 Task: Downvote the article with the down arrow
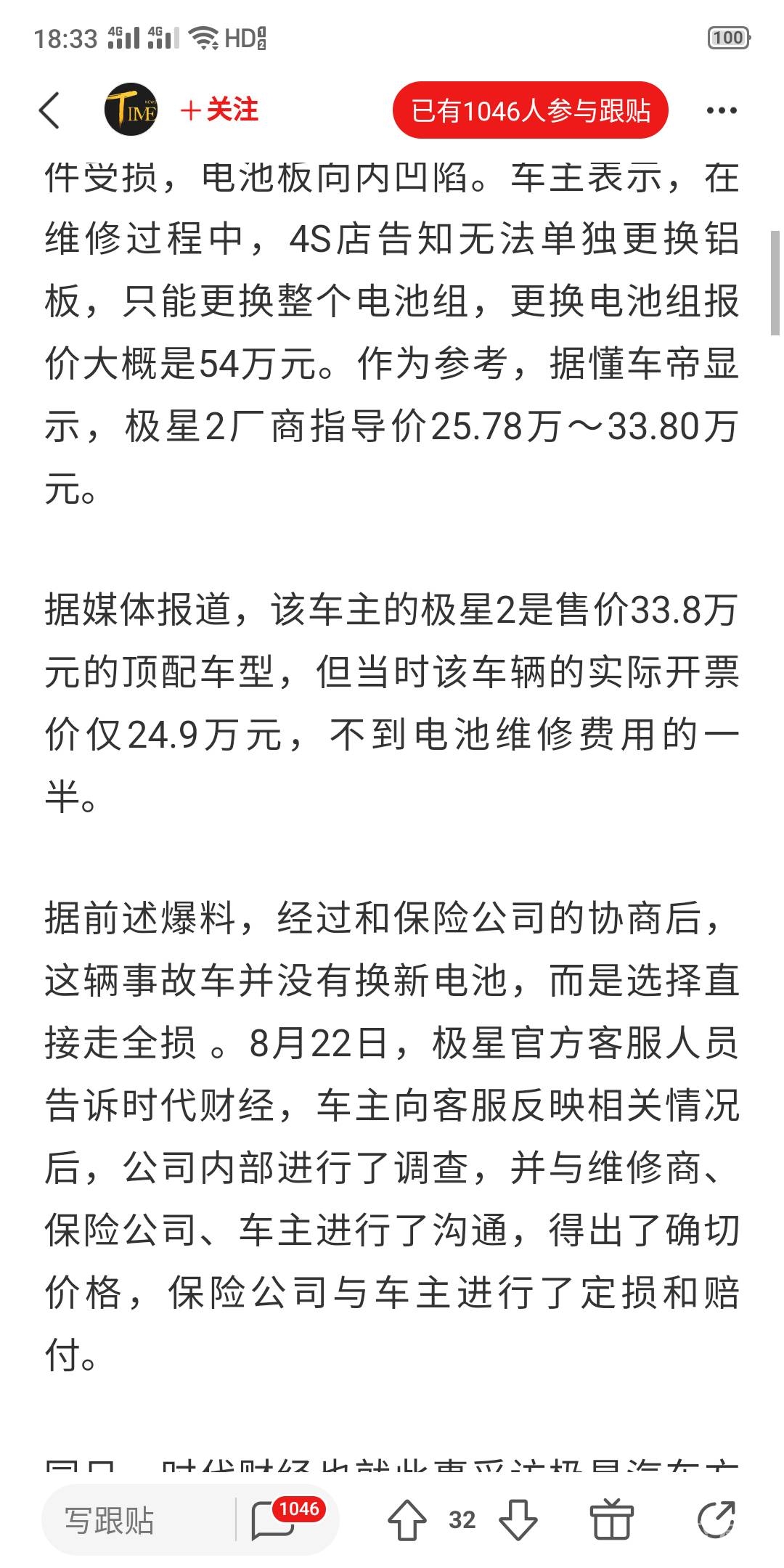pyautogui.click(x=518, y=1519)
